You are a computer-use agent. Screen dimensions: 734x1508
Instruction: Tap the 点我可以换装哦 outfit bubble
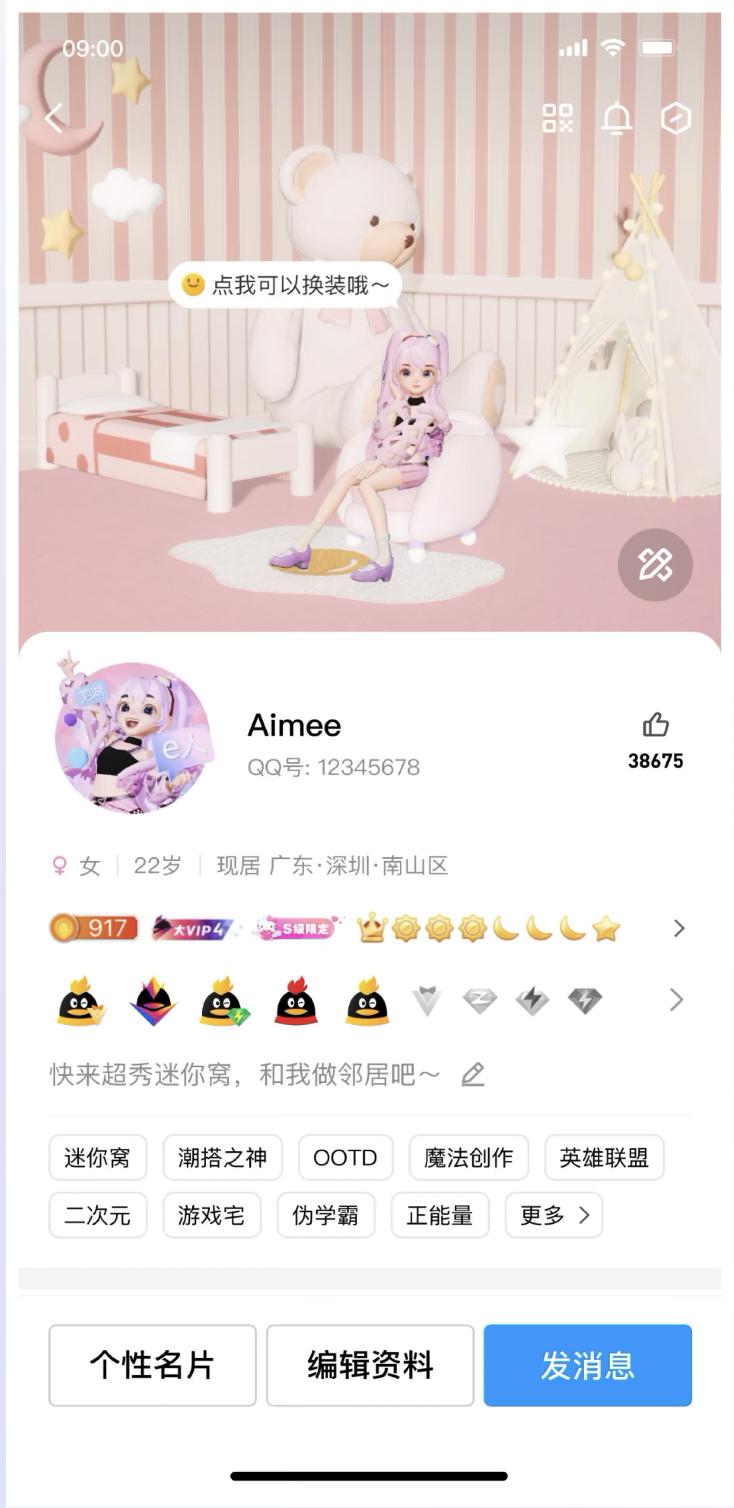point(284,285)
